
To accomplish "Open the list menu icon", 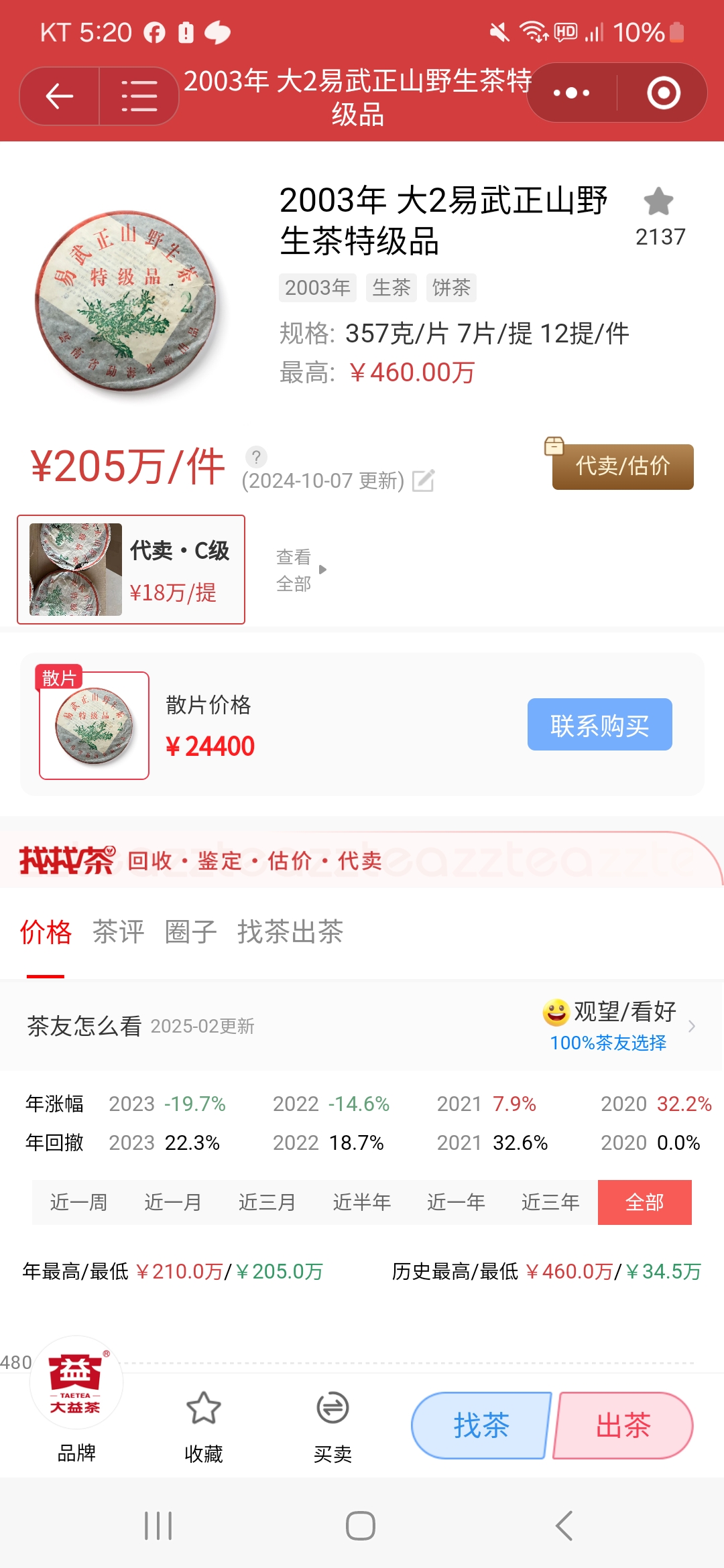I will (x=139, y=96).
